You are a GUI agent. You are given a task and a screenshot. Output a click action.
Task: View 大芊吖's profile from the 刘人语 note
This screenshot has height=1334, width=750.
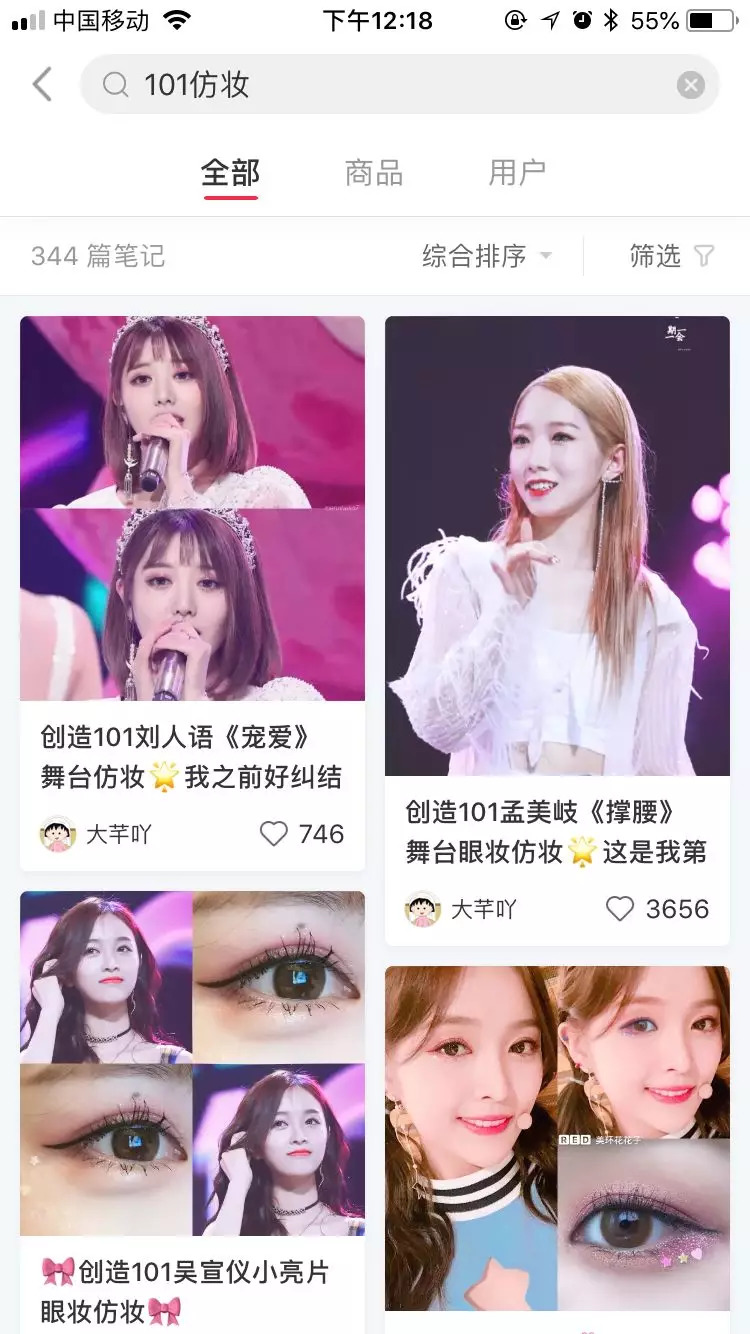pyautogui.click(x=96, y=834)
